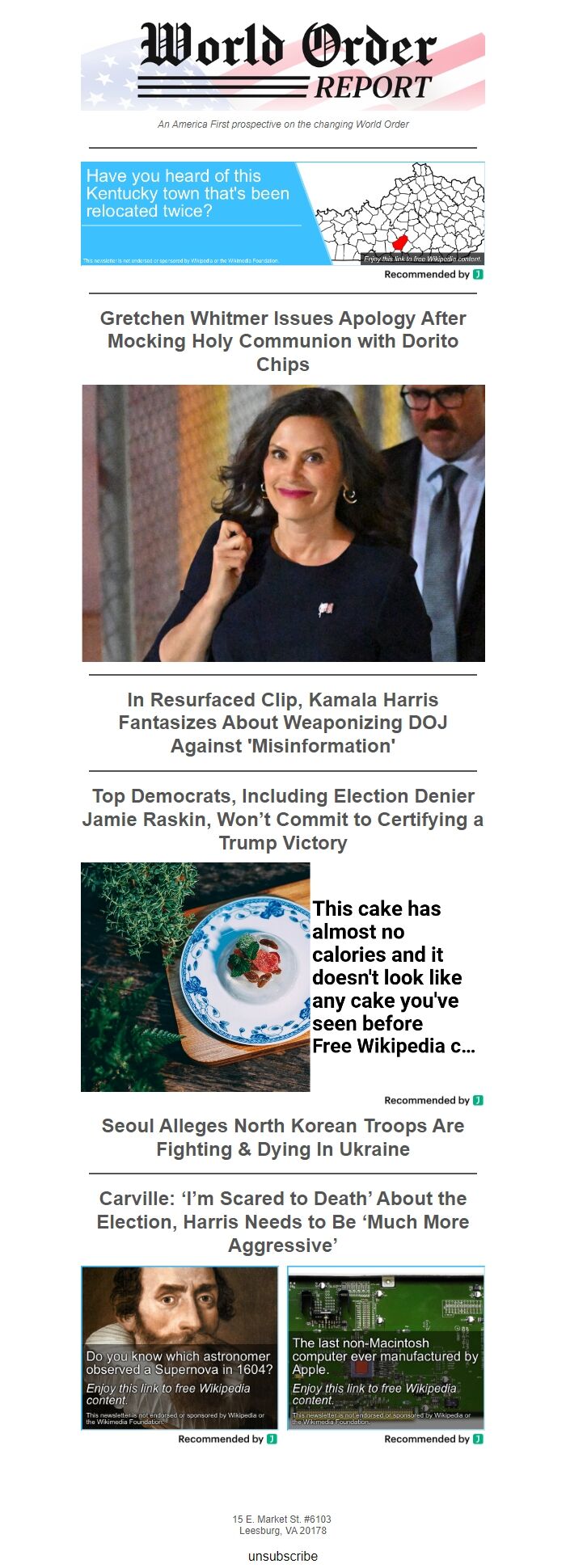Read the Seoul North Korean troops story
This screenshot has height=1568, width=566.
(283, 1137)
